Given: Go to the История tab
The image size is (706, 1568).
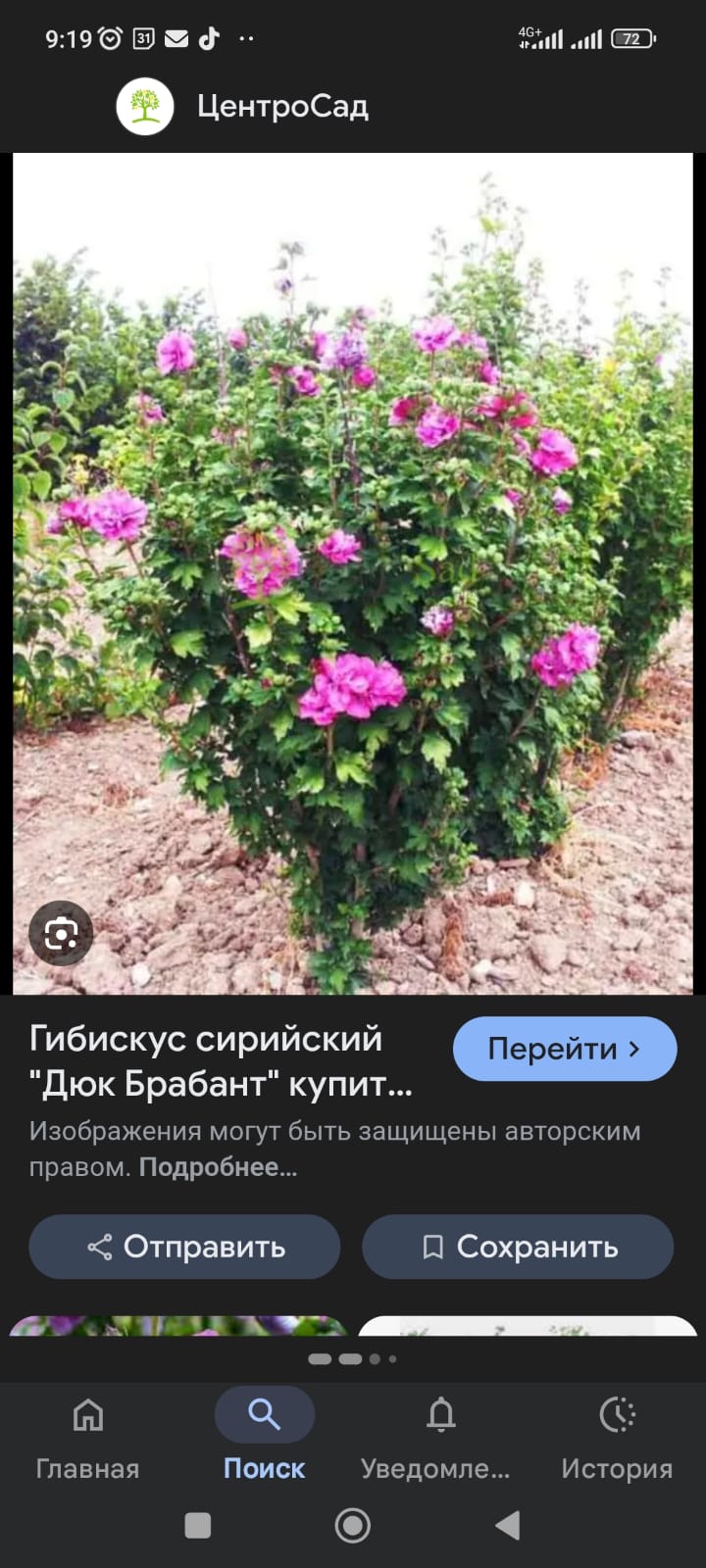Looking at the screenshot, I should point(617,1438).
